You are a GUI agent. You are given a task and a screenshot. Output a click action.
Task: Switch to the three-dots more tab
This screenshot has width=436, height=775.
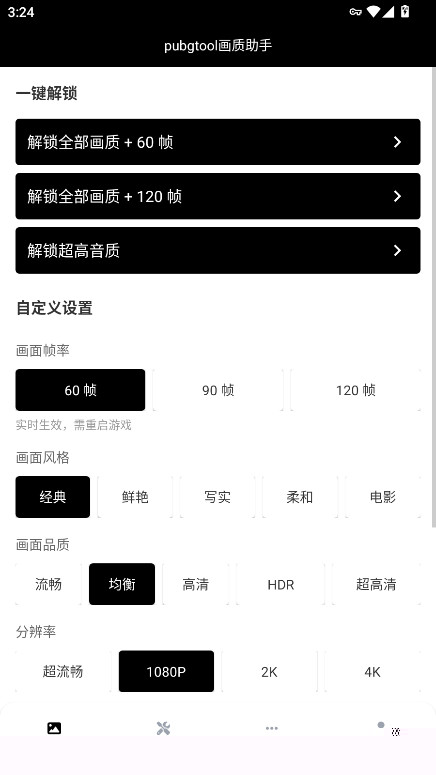[271, 728]
